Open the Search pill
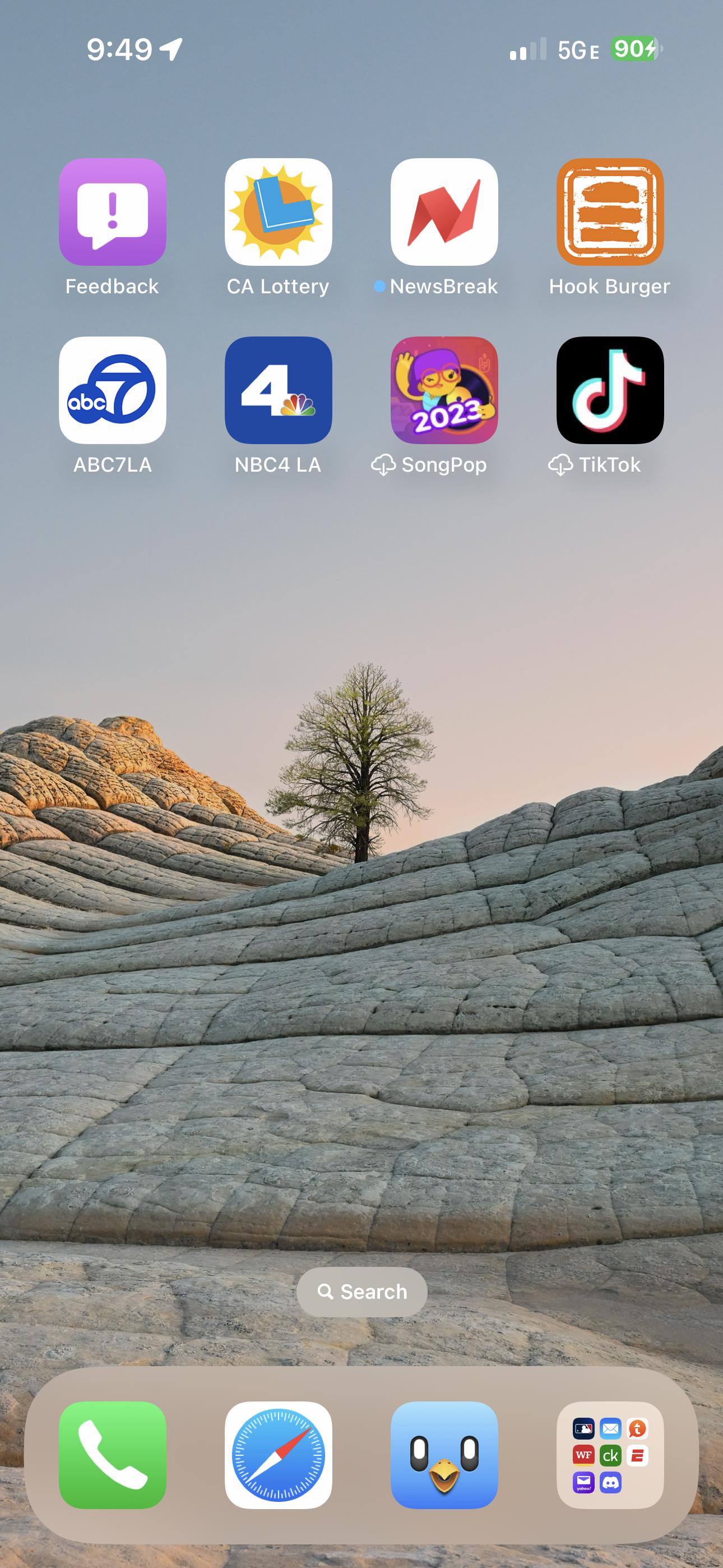This screenshot has width=723, height=1568. tap(361, 1292)
